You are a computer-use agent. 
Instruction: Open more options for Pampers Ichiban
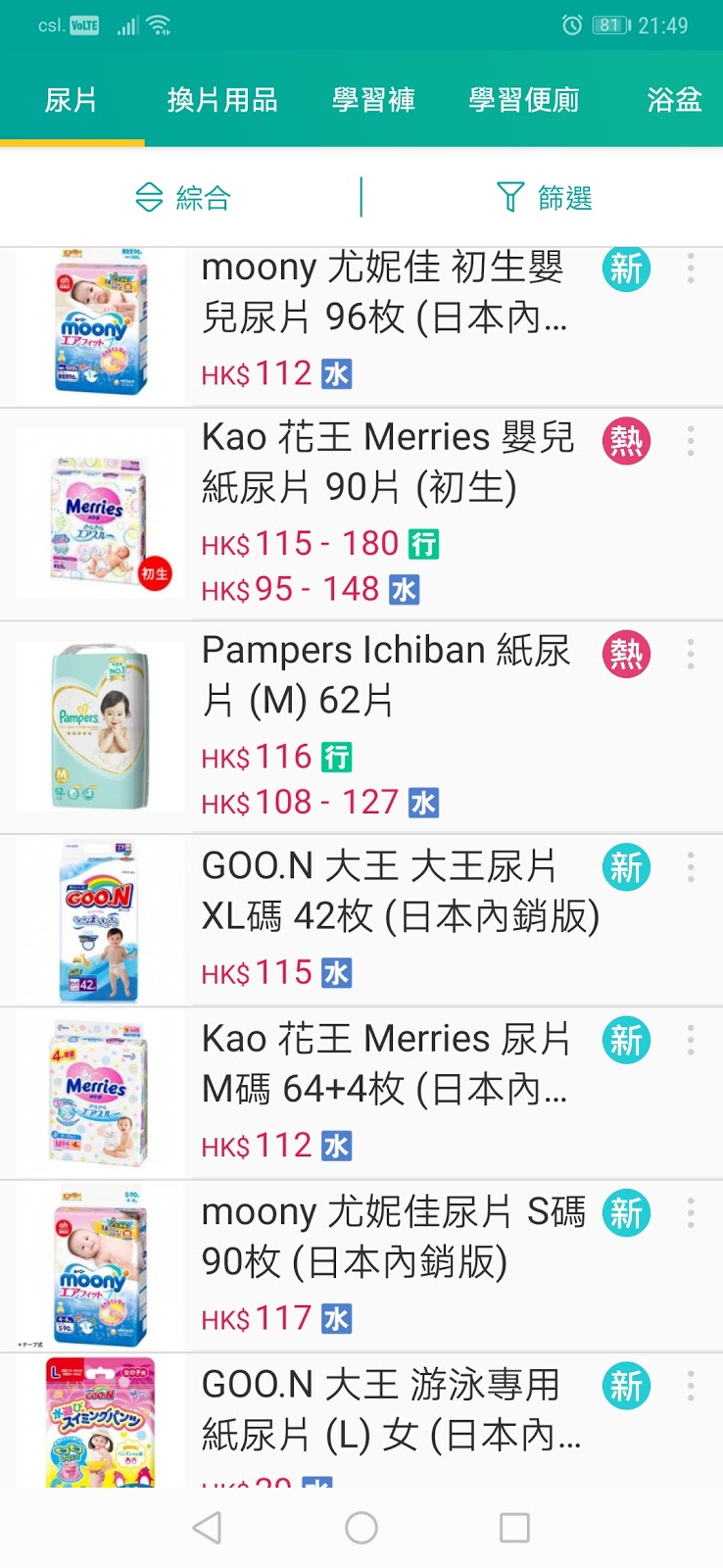691,654
